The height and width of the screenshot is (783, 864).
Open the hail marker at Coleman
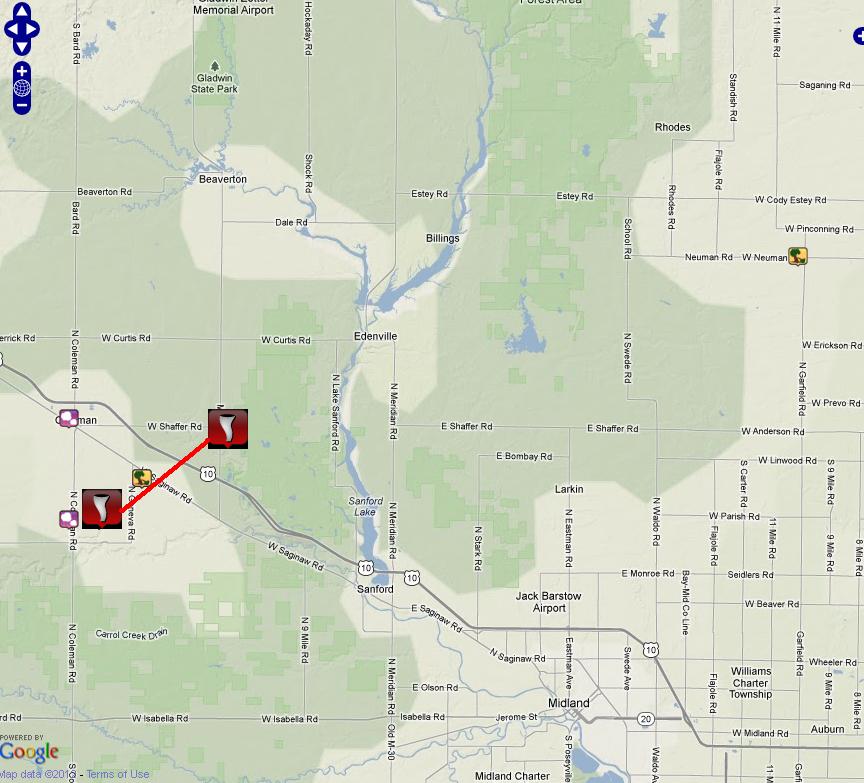click(68, 418)
